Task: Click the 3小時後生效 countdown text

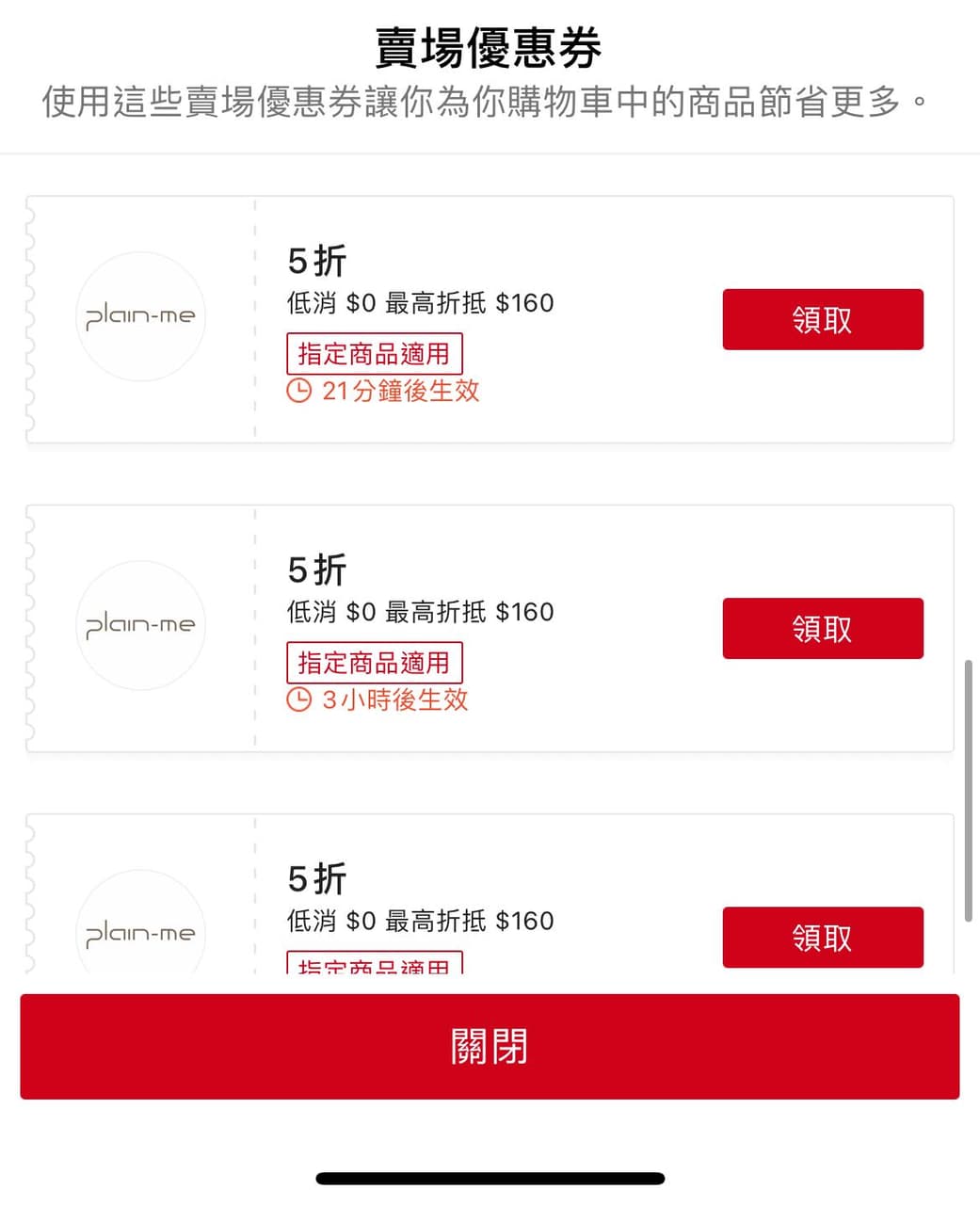Action: [395, 699]
